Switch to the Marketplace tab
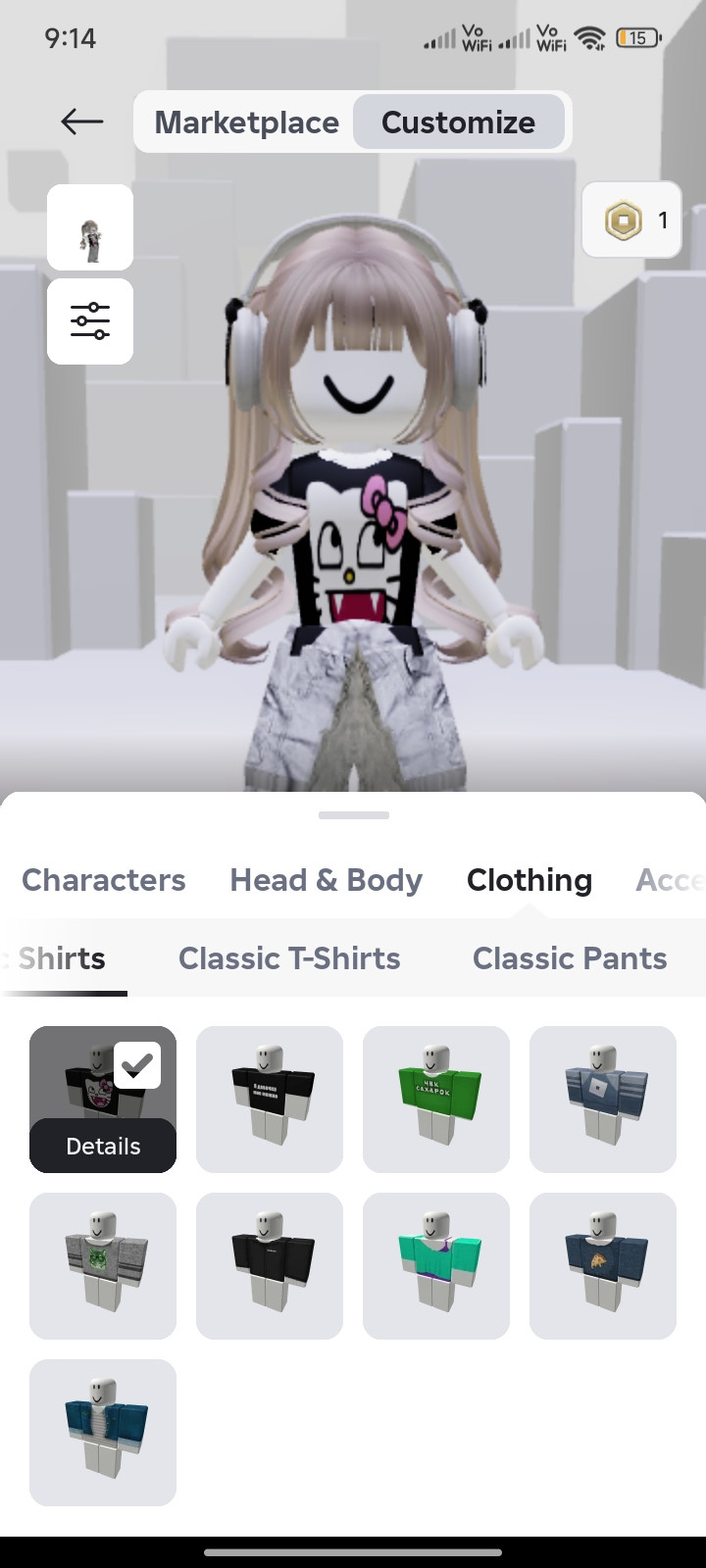 [x=246, y=122]
